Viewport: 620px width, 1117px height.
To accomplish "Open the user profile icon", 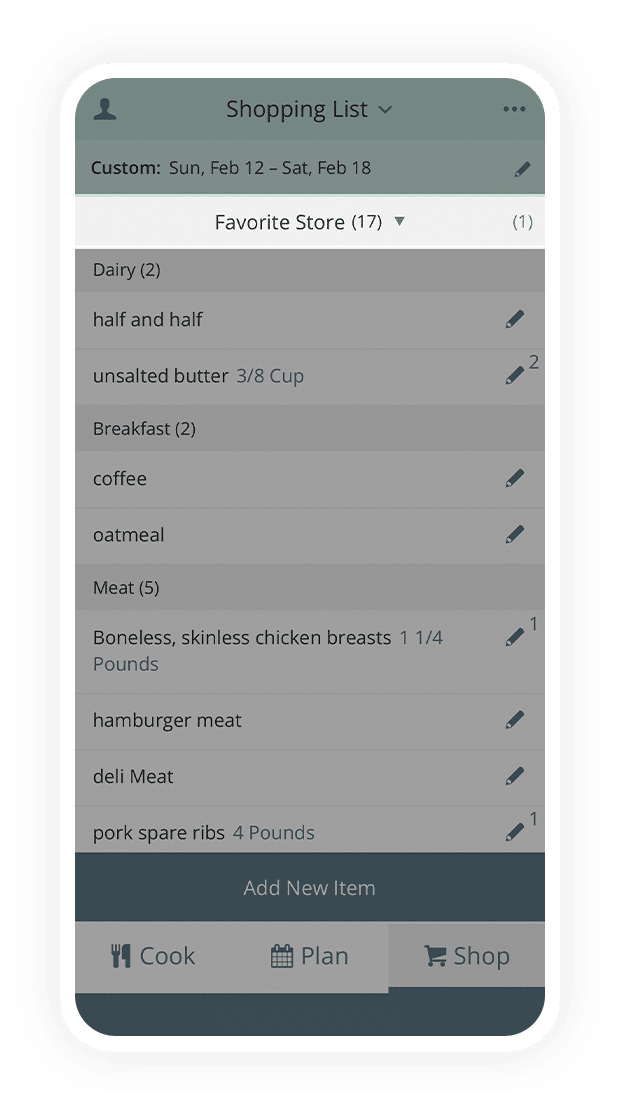I will pyautogui.click(x=105, y=109).
